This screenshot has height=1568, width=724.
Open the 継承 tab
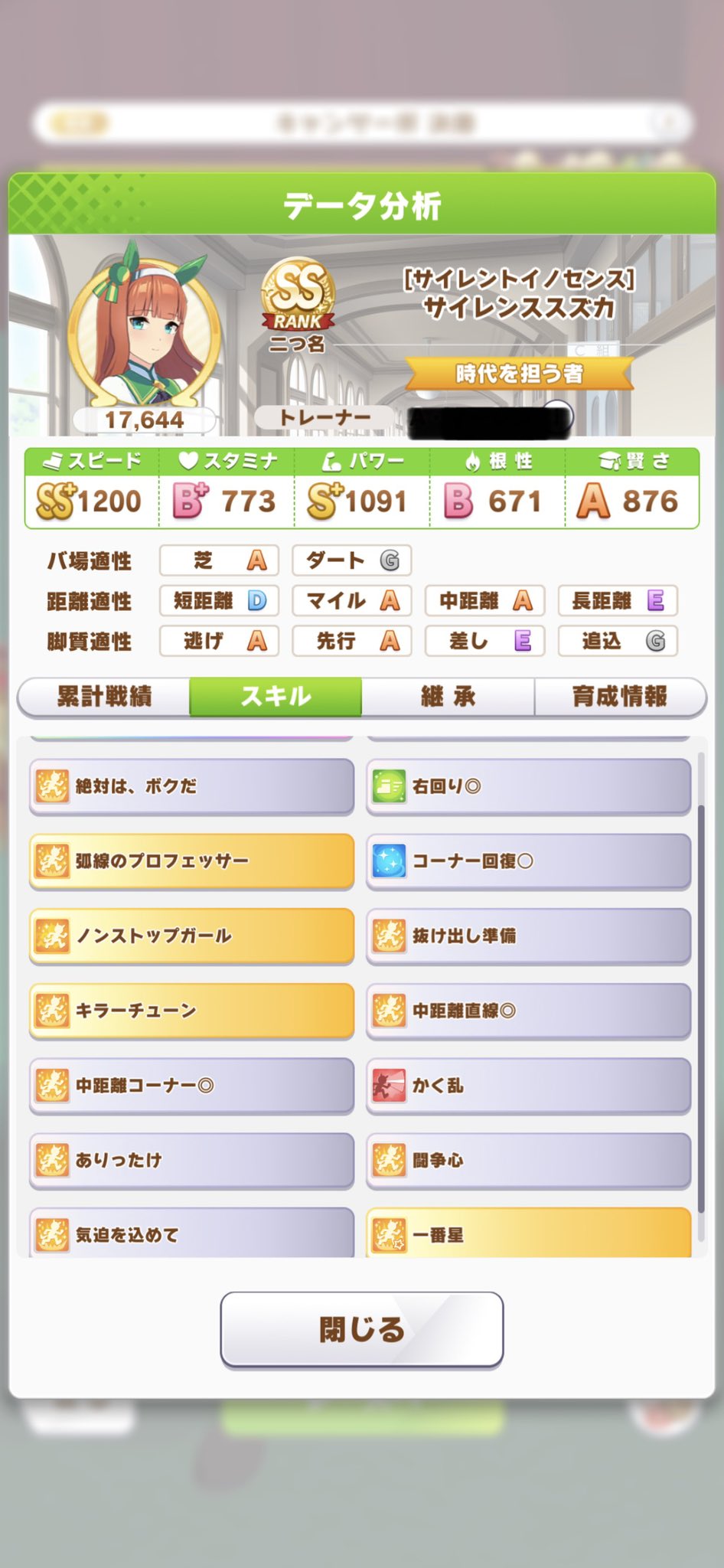[448, 696]
